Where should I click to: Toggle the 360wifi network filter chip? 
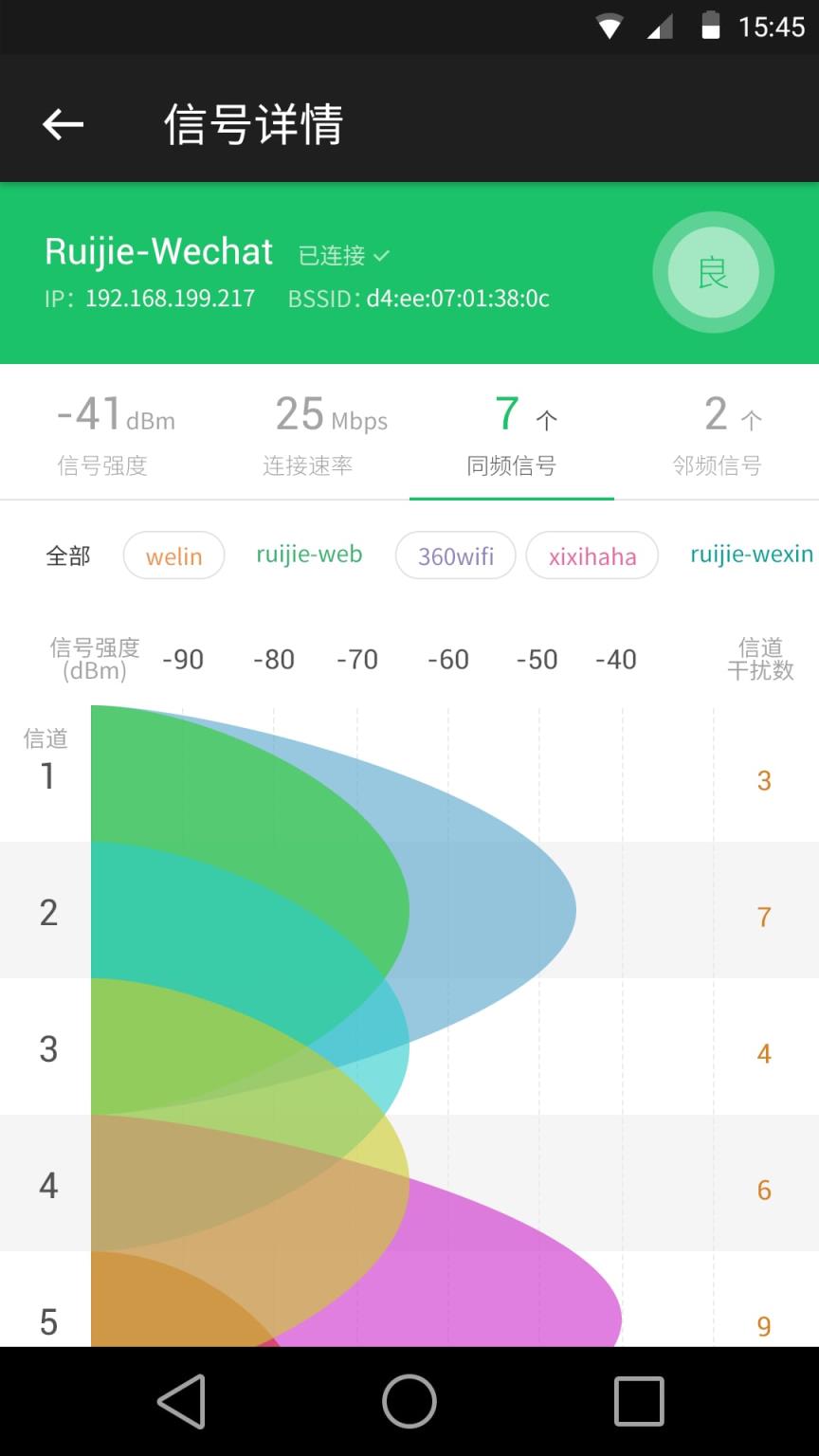click(x=455, y=556)
